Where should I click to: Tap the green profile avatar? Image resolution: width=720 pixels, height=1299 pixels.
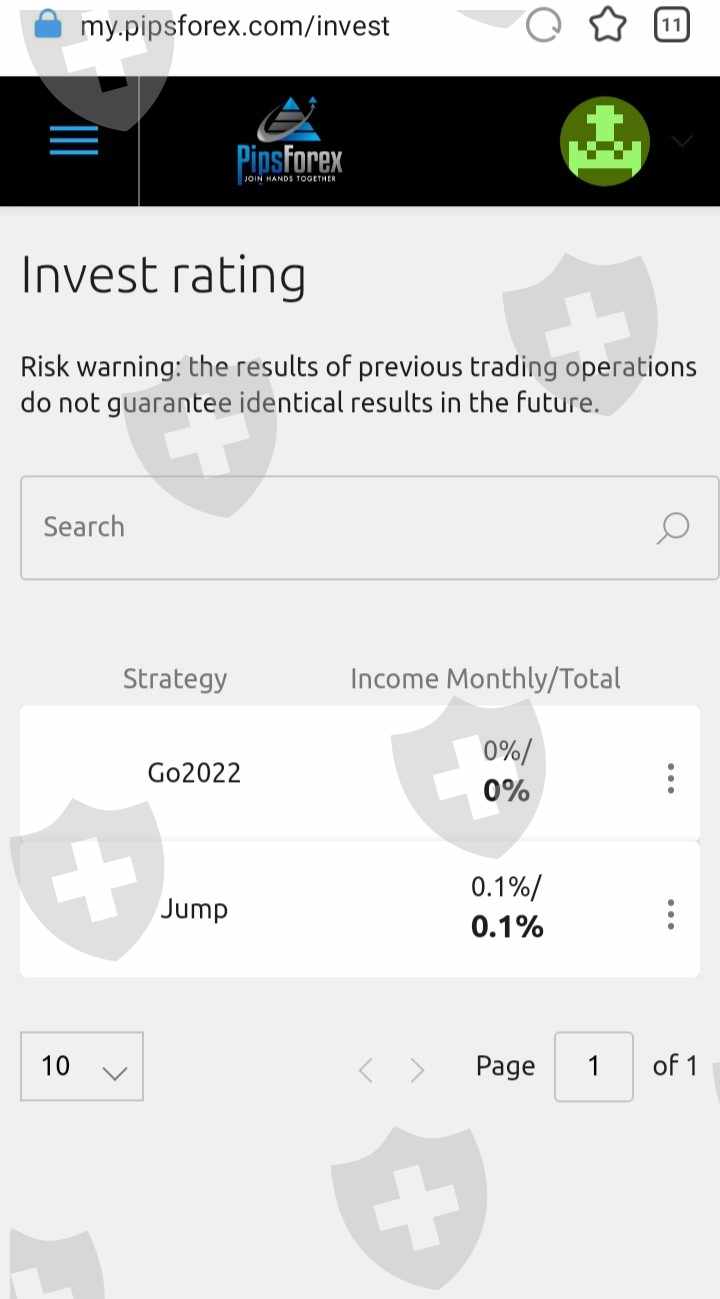pos(605,141)
